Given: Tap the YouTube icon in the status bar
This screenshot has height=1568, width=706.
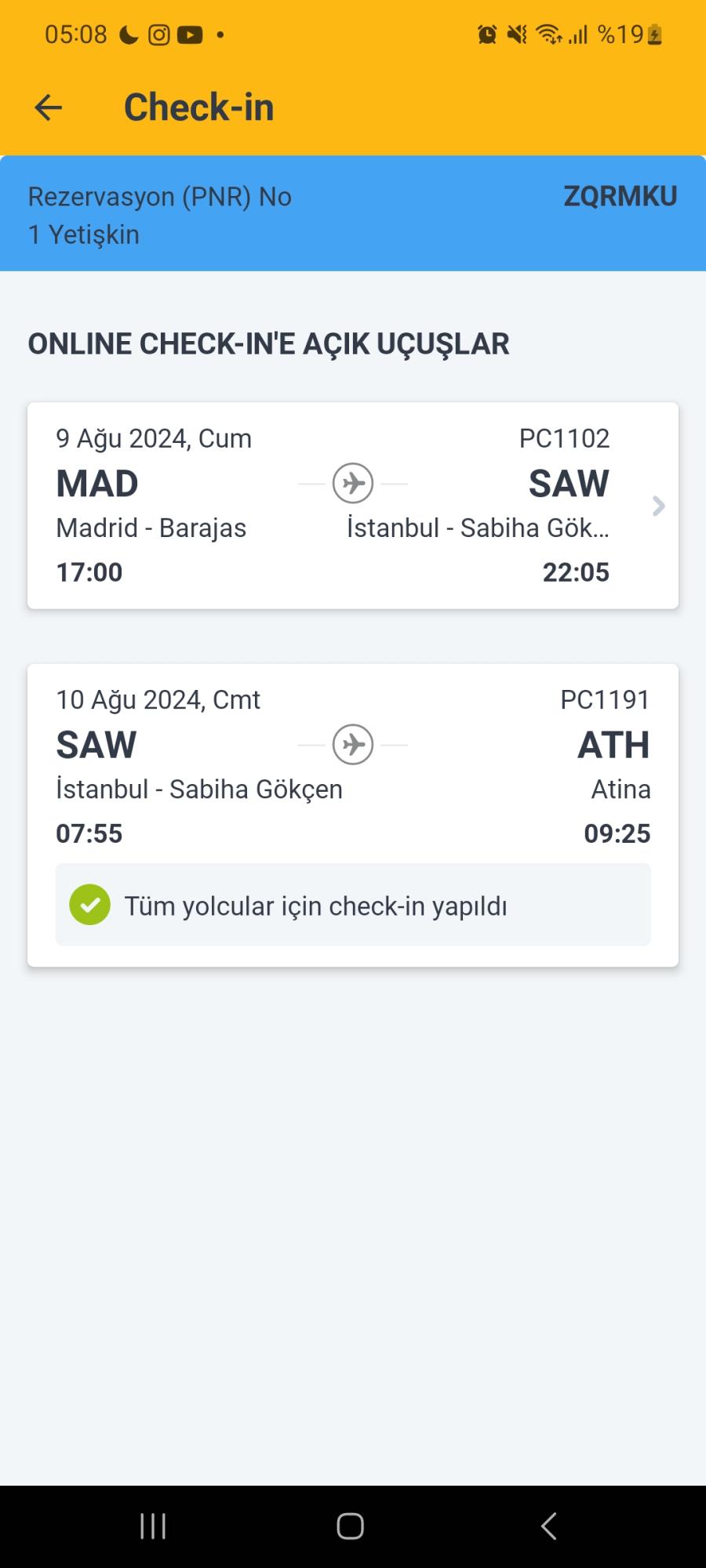Looking at the screenshot, I should click(191, 34).
